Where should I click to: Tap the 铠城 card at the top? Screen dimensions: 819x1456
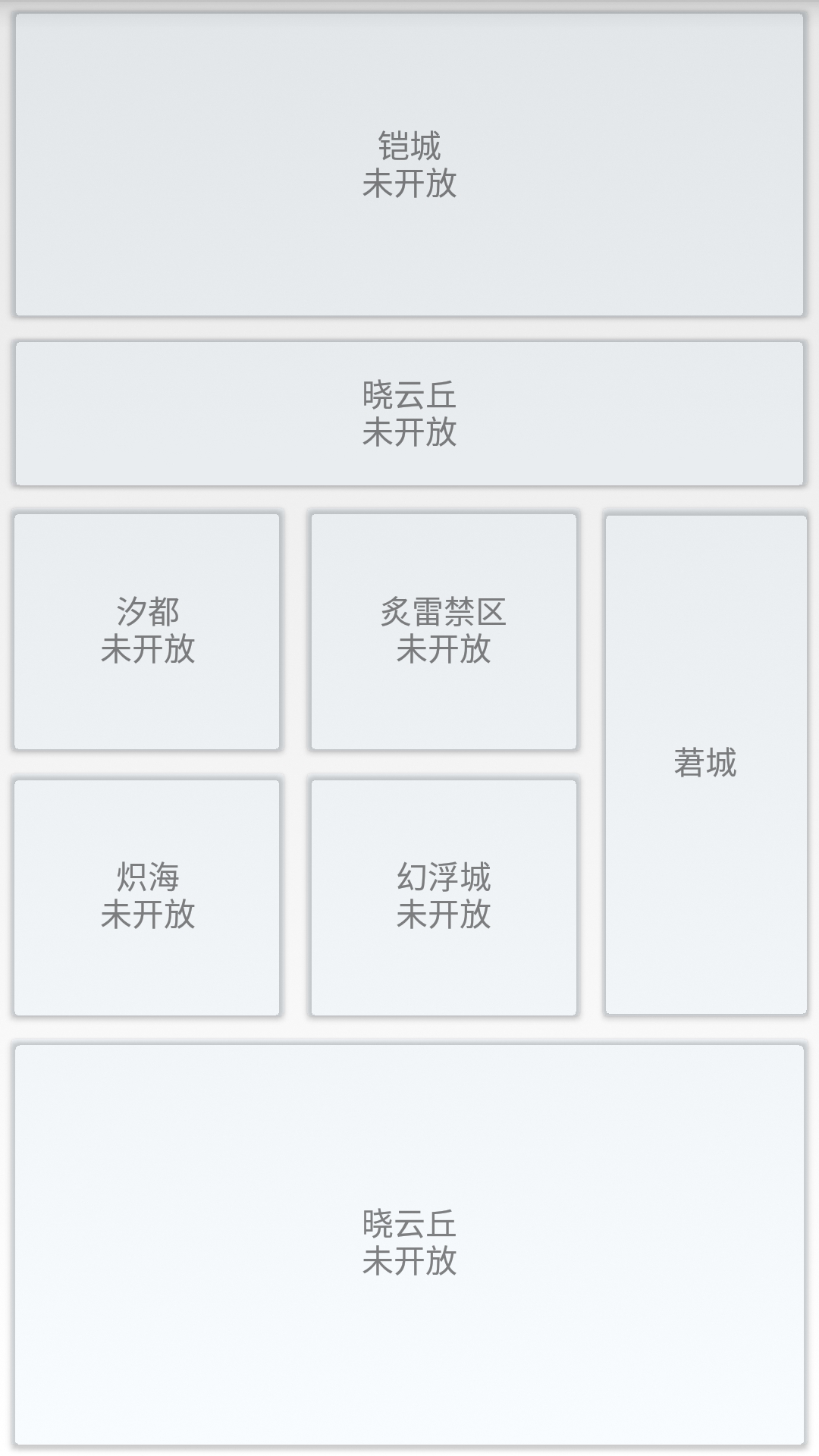pyautogui.click(x=409, y=165)
